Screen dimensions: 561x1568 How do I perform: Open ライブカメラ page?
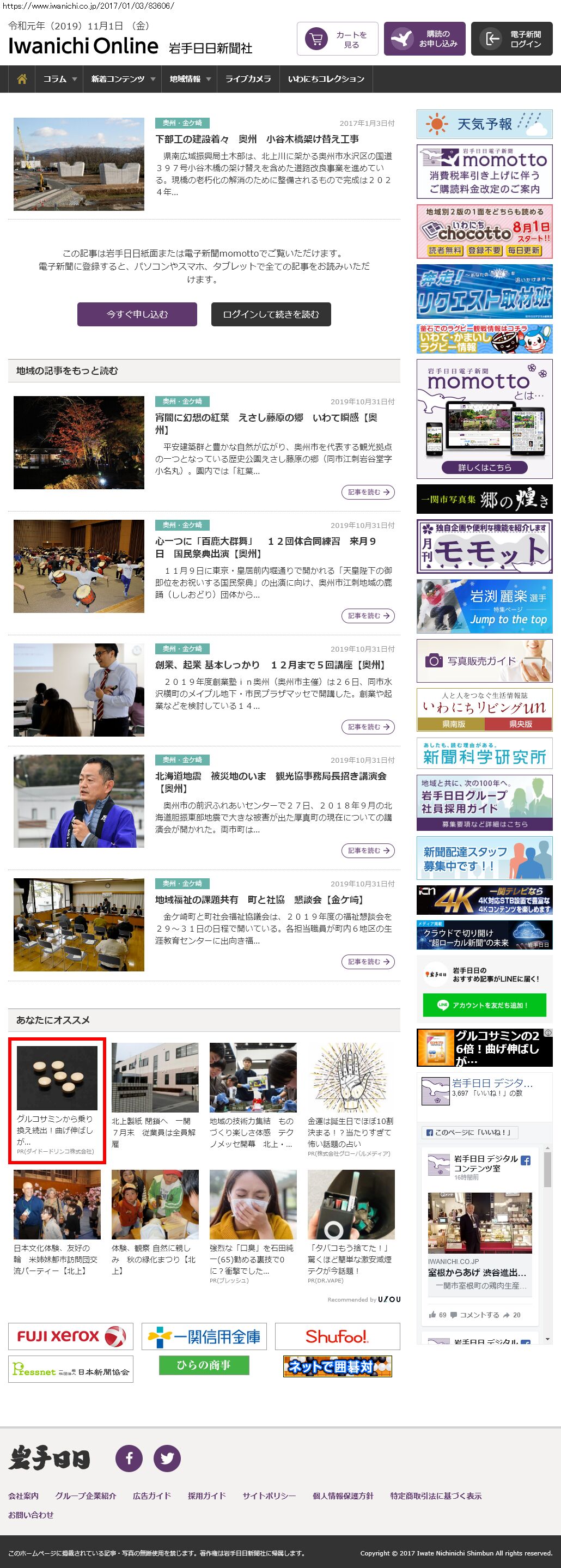pos(248,79)
